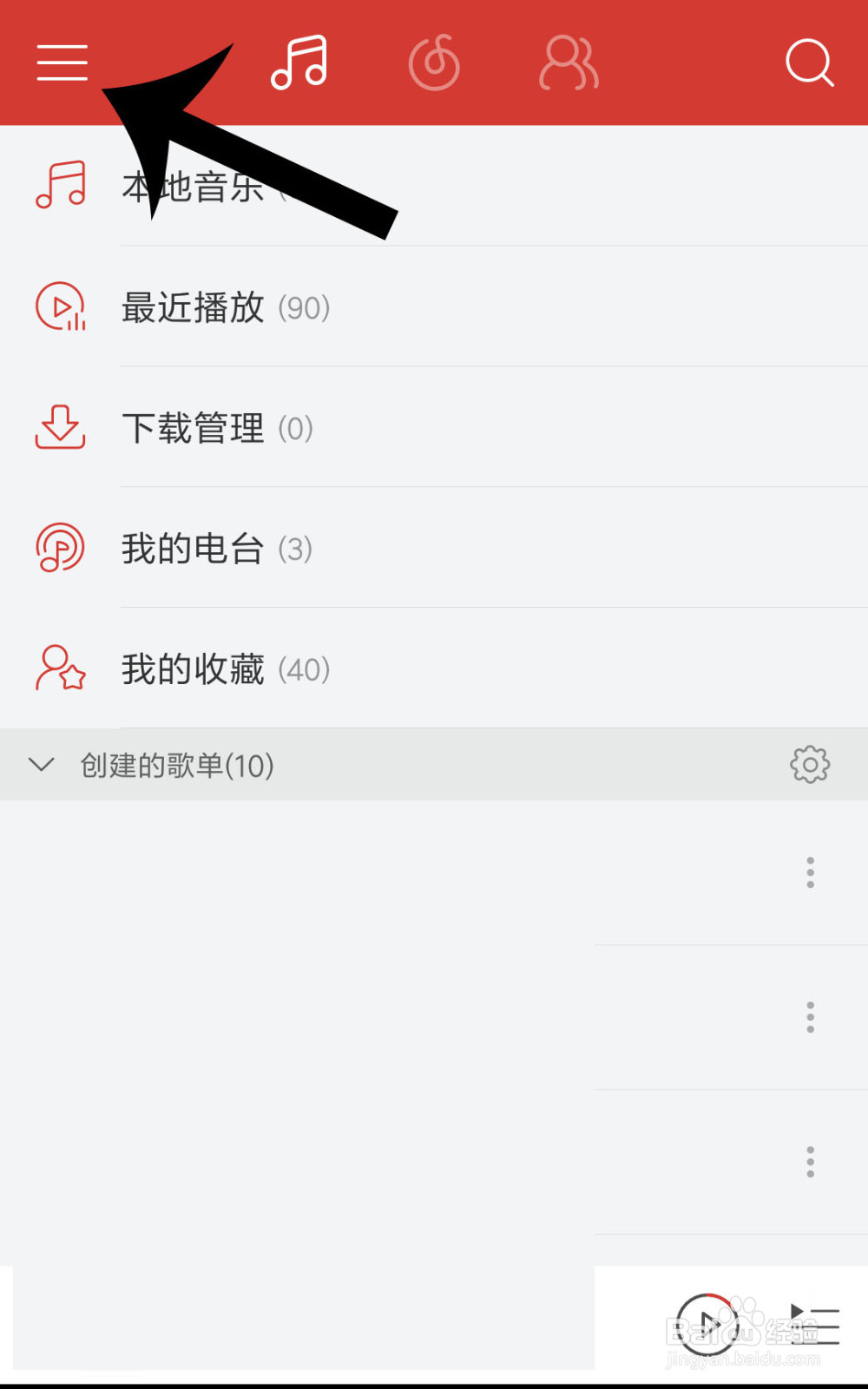
Task: Open the play queue list icon
Action: point(814,1324)
